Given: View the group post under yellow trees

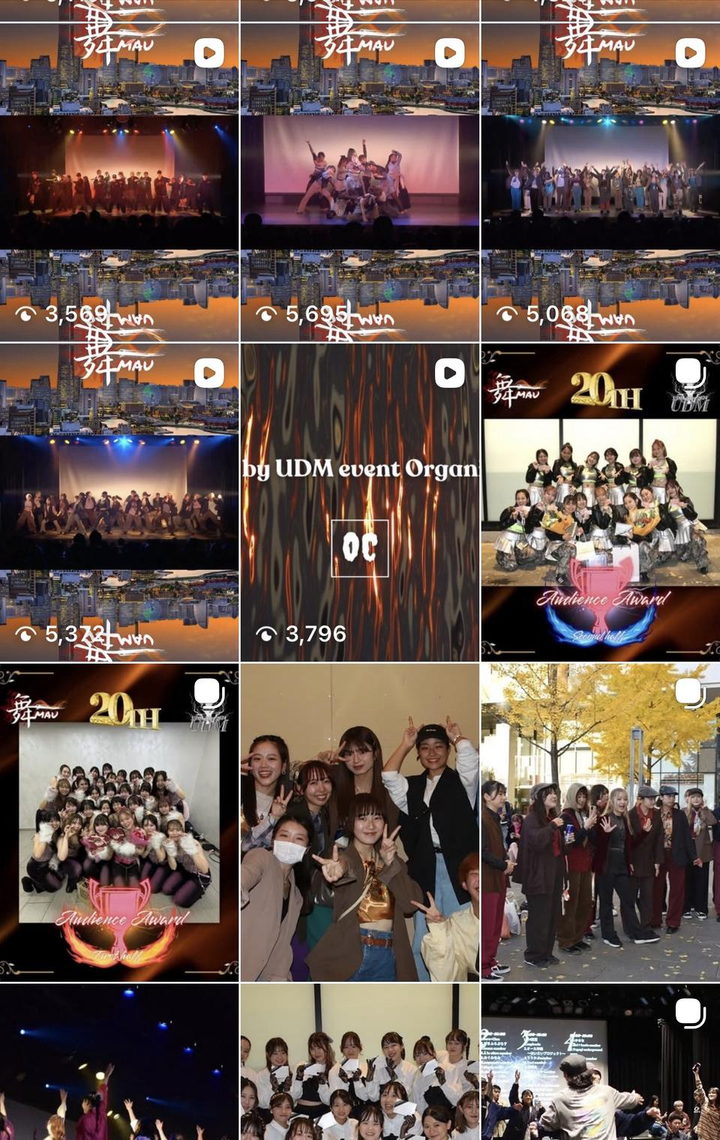Looking at the screenshot, I should pyautogui.click(x=600, y=822).
